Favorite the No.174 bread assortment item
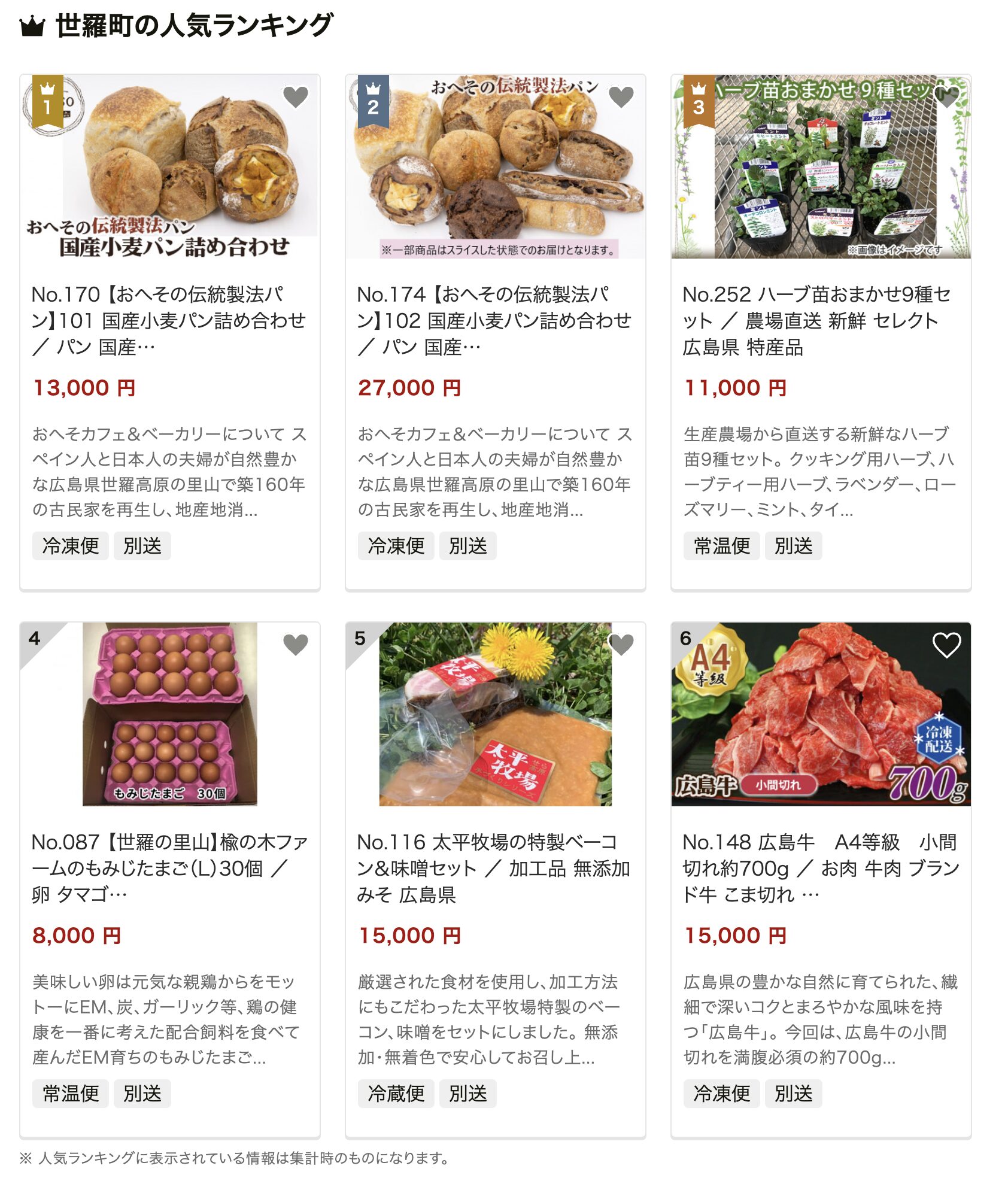This screenshot has height=1184, width=1008. [x=621, y=96]
